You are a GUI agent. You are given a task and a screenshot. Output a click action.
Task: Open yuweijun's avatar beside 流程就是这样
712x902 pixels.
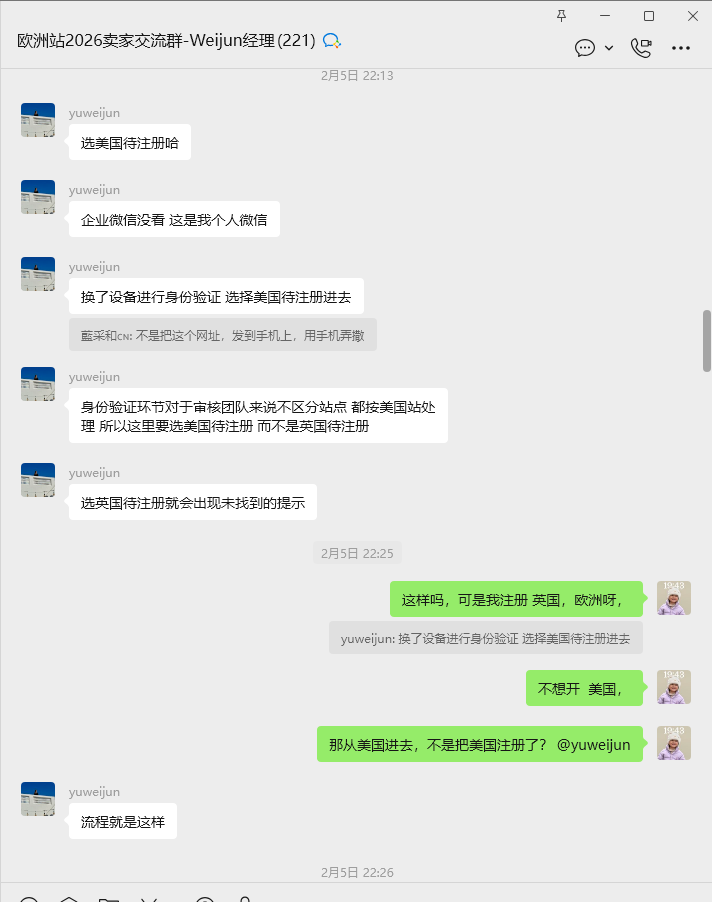tap(38, 798)
